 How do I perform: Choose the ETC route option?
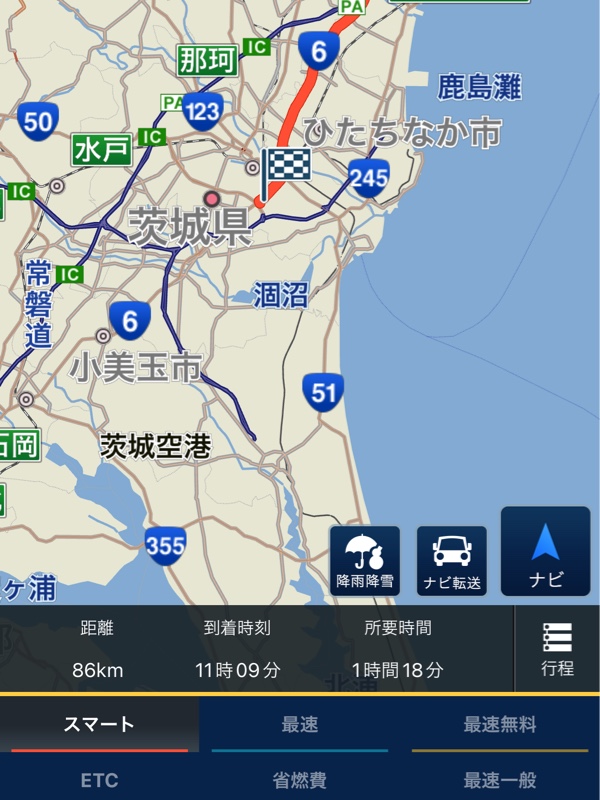click(x=99, y=780)
